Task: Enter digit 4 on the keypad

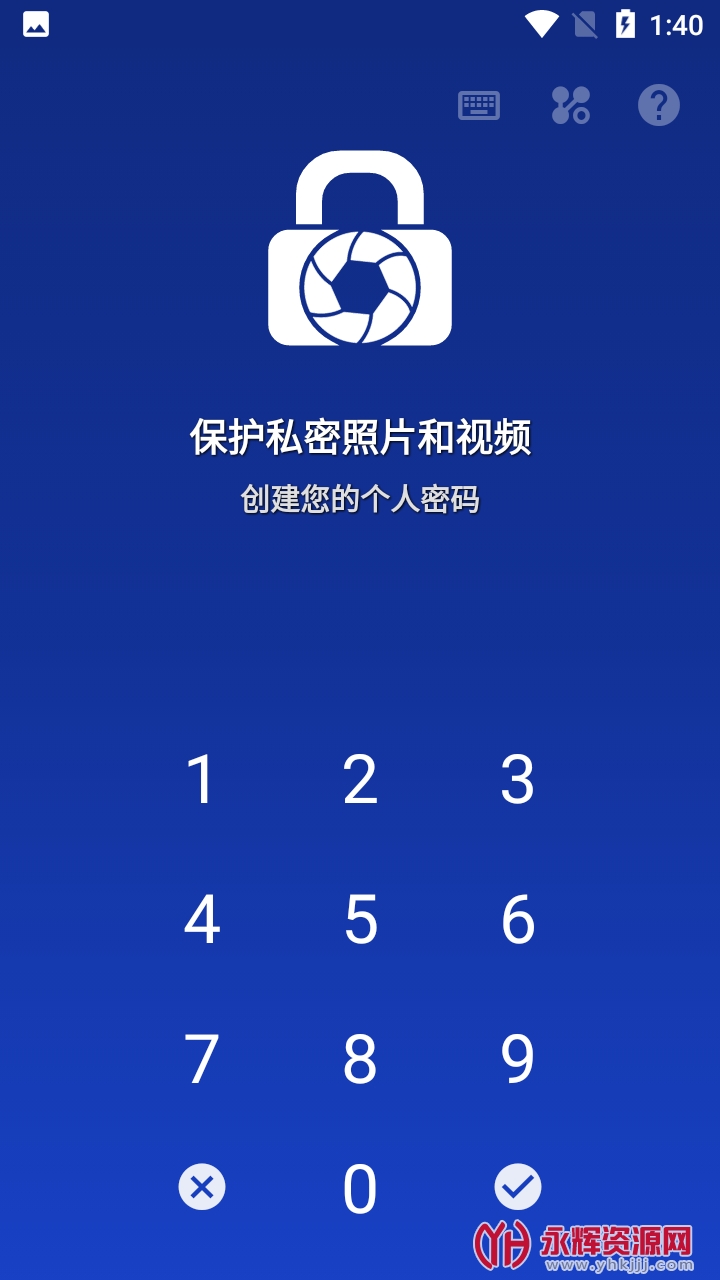Action: coord(202,919)
